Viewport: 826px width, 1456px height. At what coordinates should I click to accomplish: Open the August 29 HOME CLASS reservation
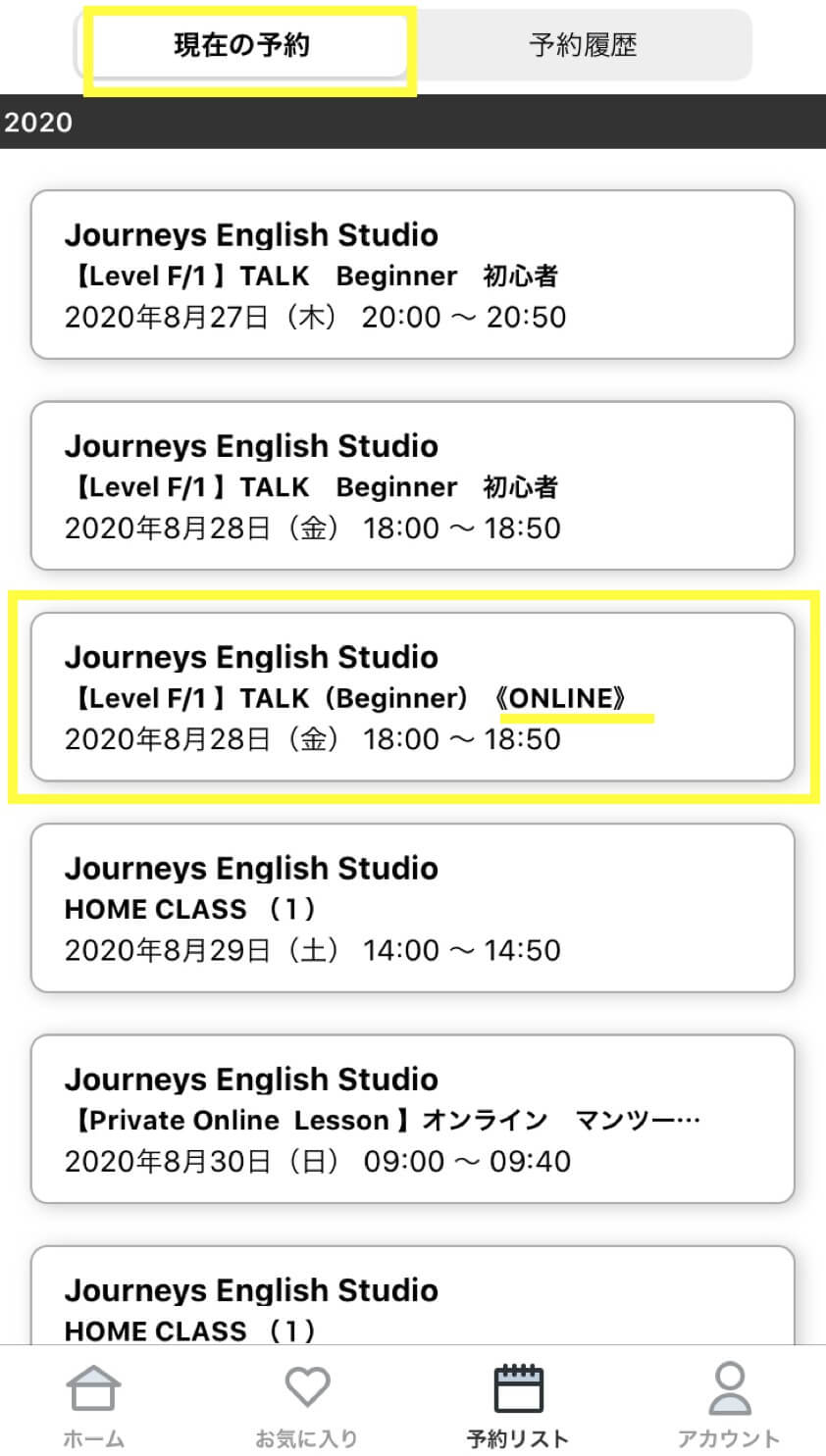[413, 908]
